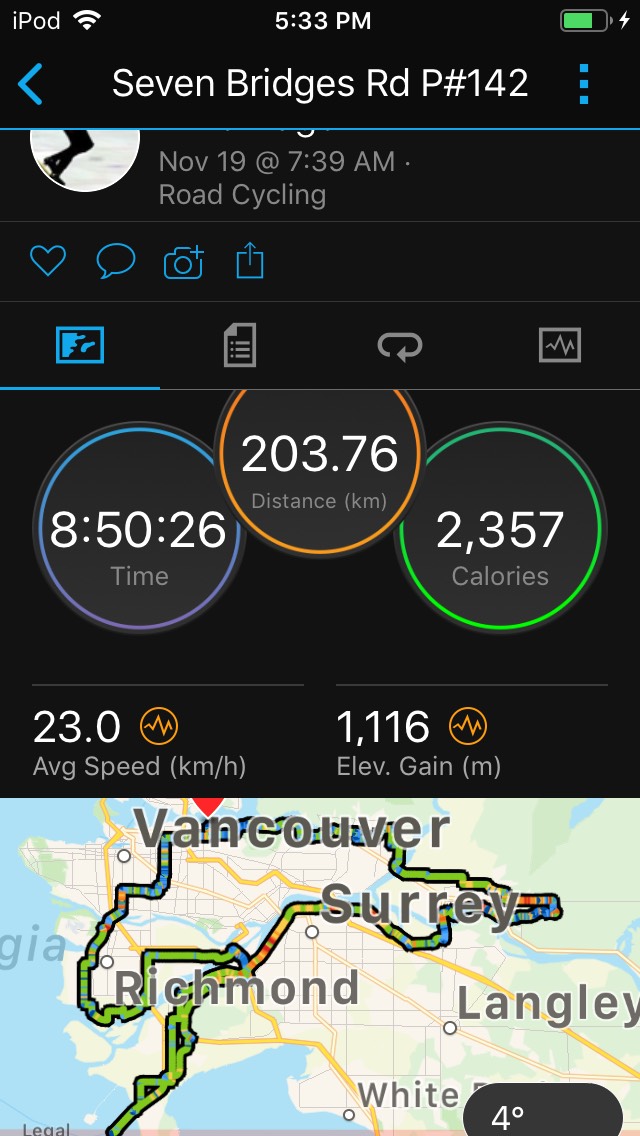This screenshot has width=640, height=1136.
Task: Select the overview map tab
Action: point(80,346)
